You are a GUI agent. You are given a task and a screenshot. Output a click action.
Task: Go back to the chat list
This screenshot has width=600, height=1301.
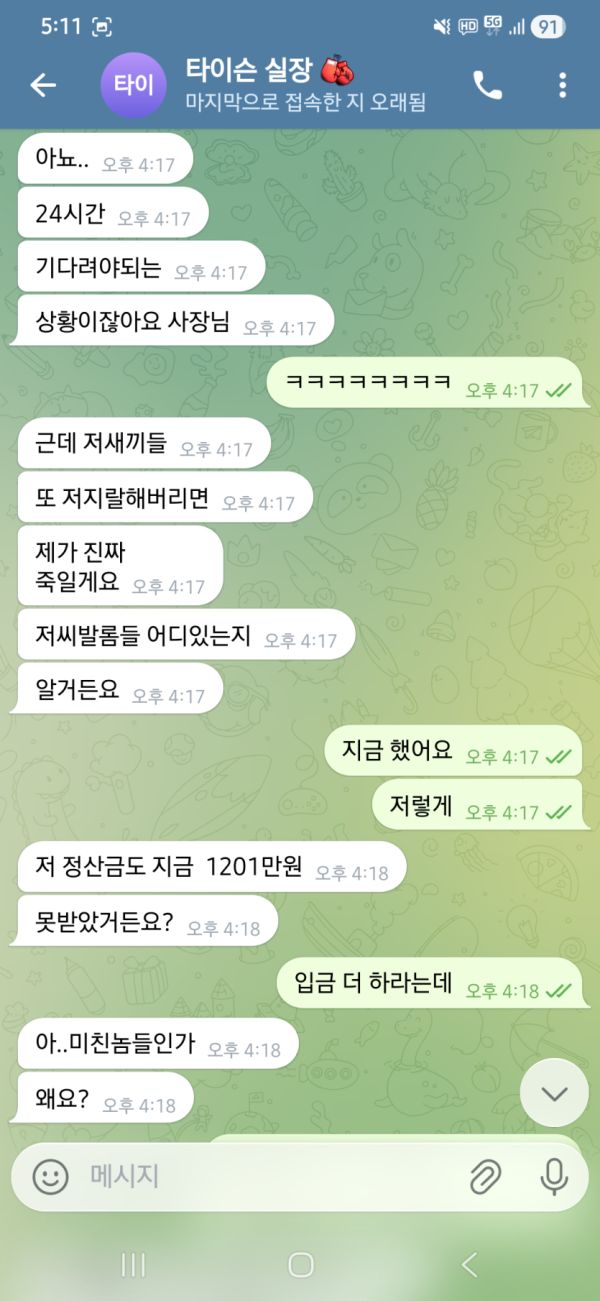click(43, 86)
